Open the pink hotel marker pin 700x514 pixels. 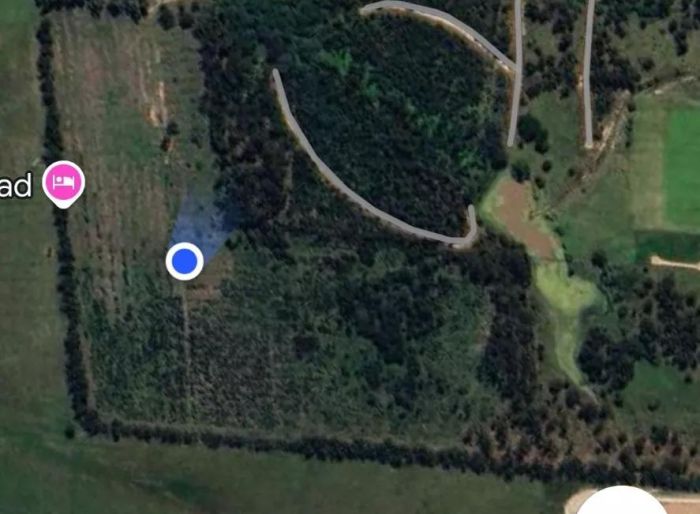coord(64,182)
